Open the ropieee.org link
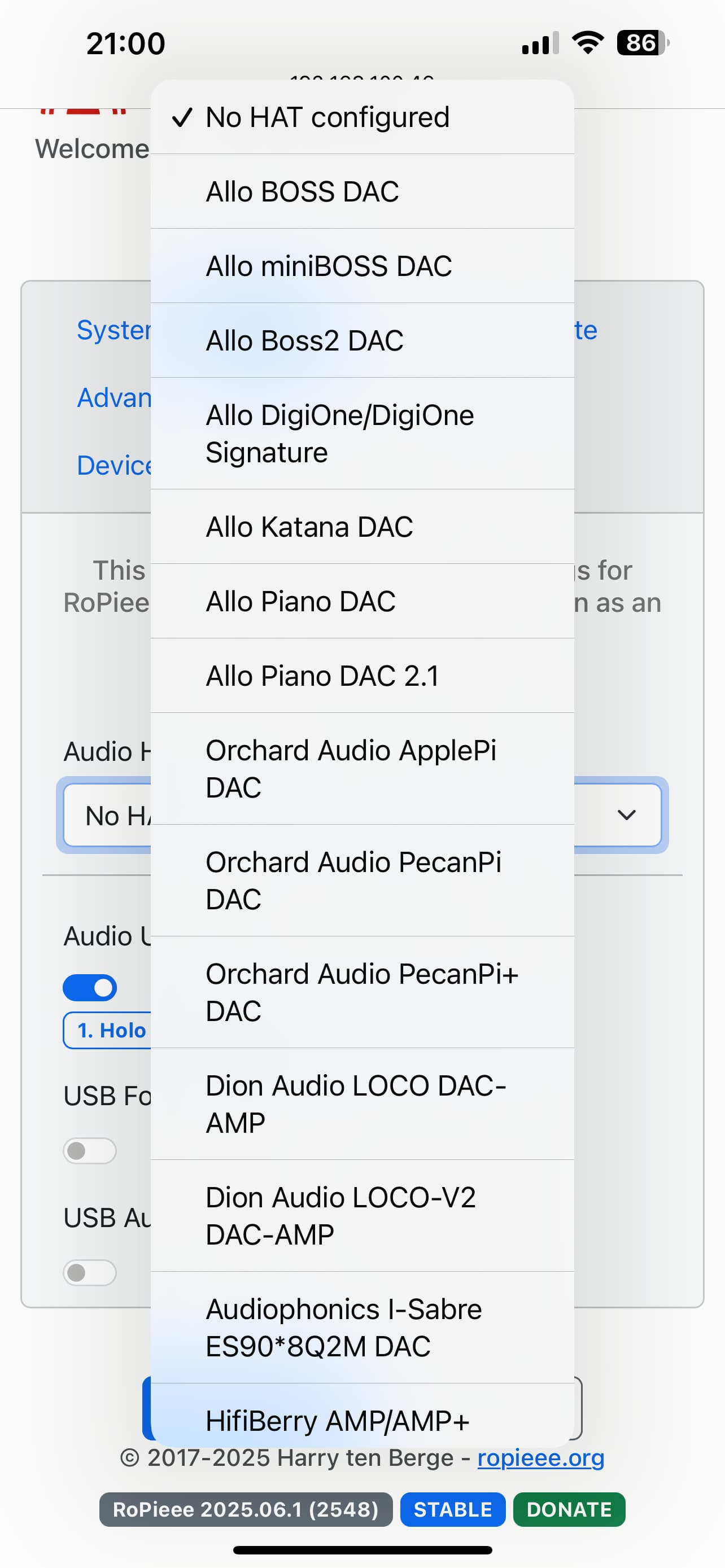The height and width of the screenshot is (1568, 725). (x=540, y=1458)
